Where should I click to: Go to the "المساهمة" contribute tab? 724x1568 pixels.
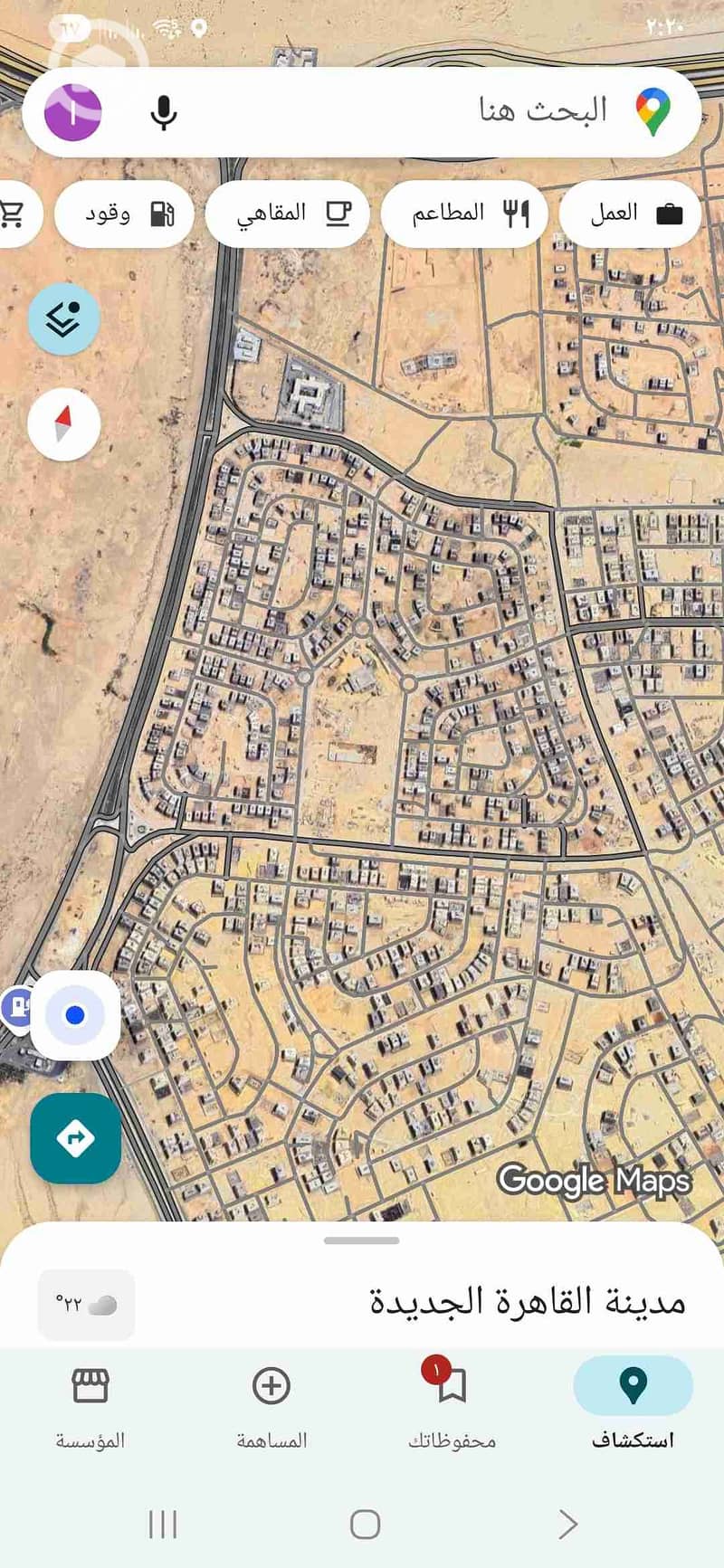(271, 1402)
